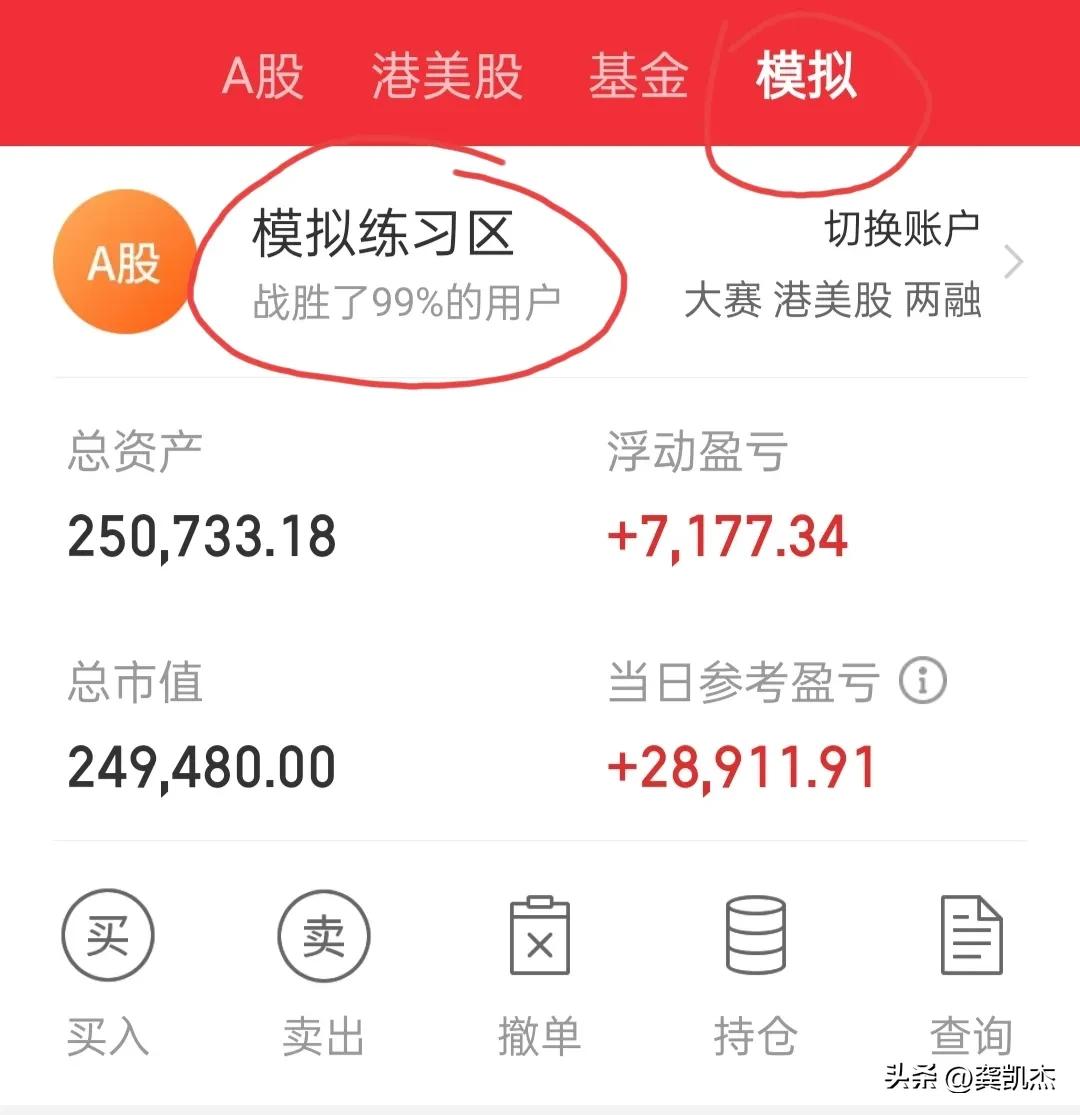Tap the info icon beside 当日参考盈亏
Image resolution: width=1080 pixels, height=1115 pixels.
click(x=921, y=681)
